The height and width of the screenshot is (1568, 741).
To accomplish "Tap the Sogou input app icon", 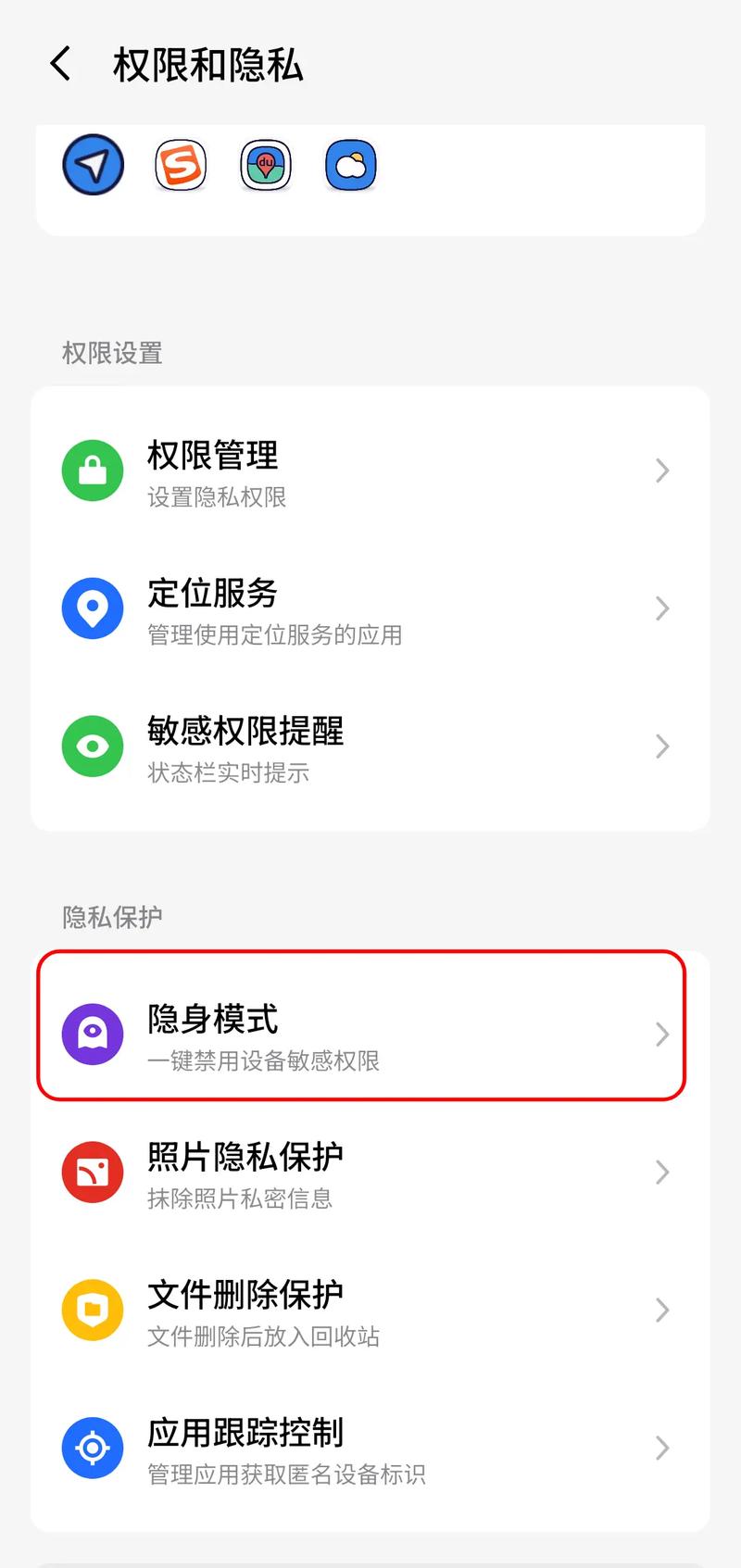I will click(x=180, y=164).
